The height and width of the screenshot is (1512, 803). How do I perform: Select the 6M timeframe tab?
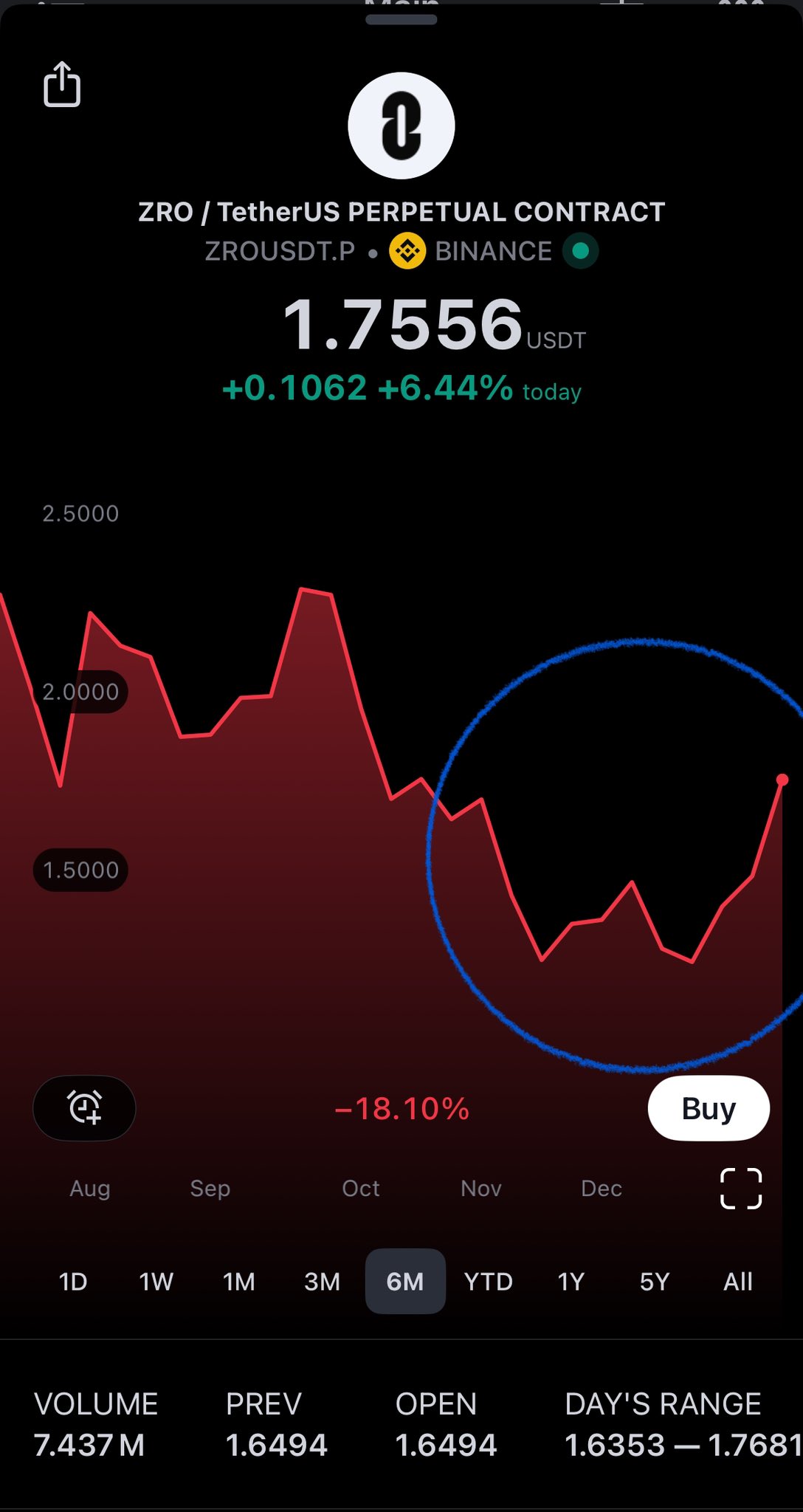(x=405, y=1282)
